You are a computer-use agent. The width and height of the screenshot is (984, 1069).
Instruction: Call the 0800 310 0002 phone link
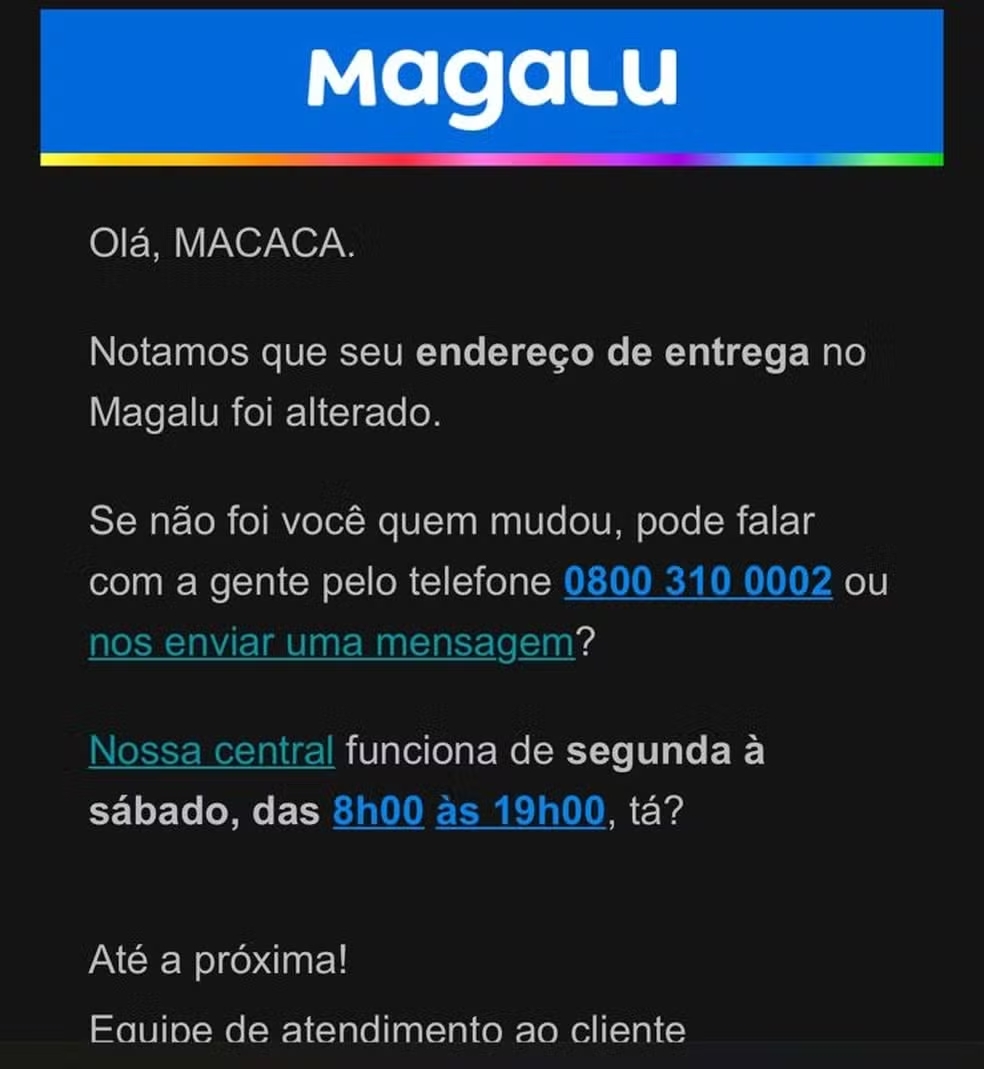point(697,581)
